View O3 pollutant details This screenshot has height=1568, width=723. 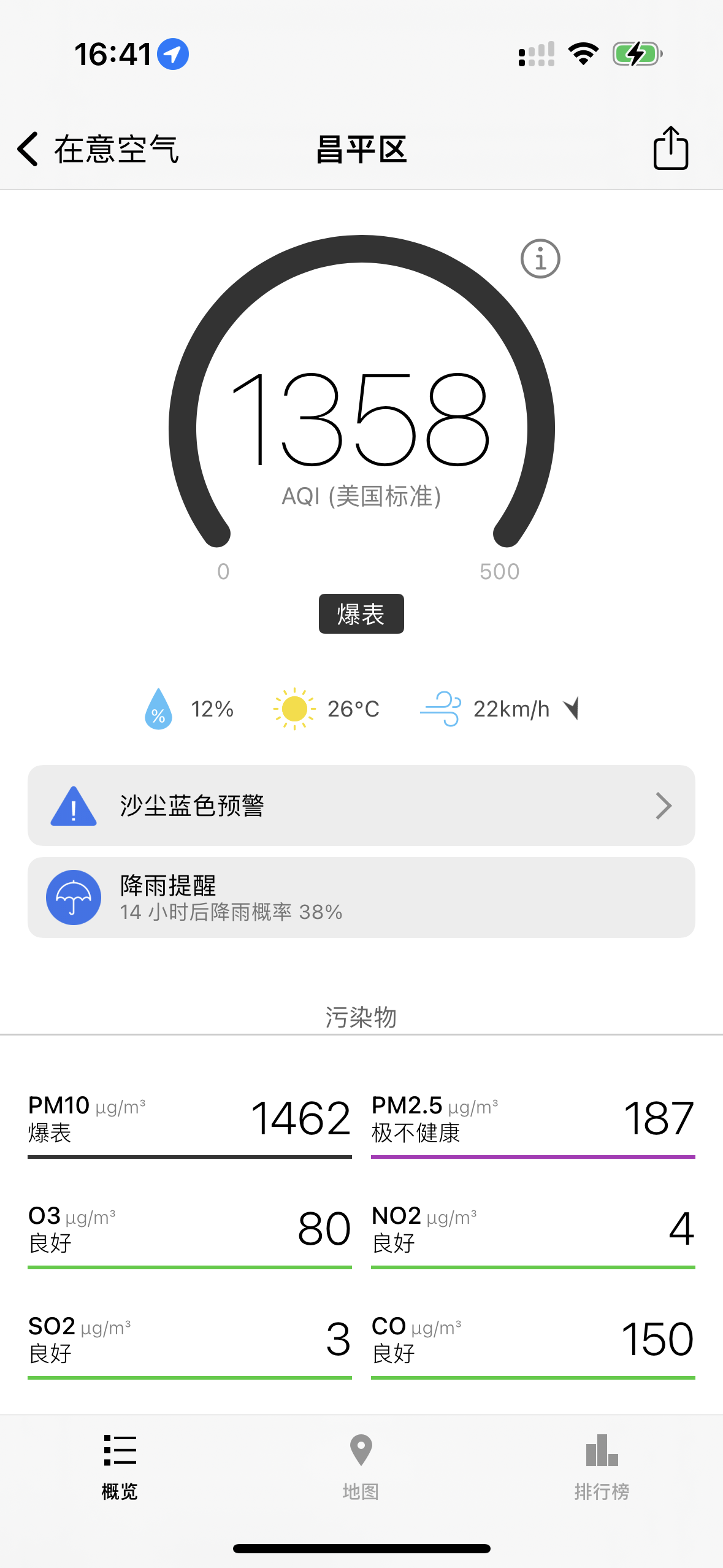pos(189,1234)
